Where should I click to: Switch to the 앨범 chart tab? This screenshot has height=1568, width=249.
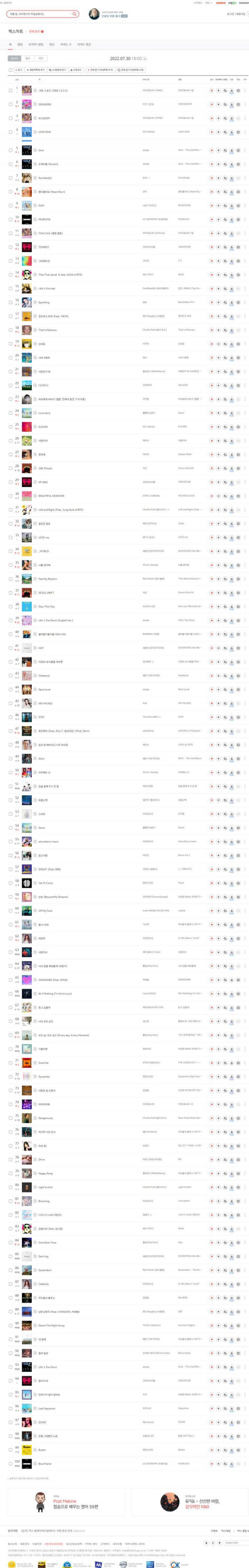tap(20, 44)
